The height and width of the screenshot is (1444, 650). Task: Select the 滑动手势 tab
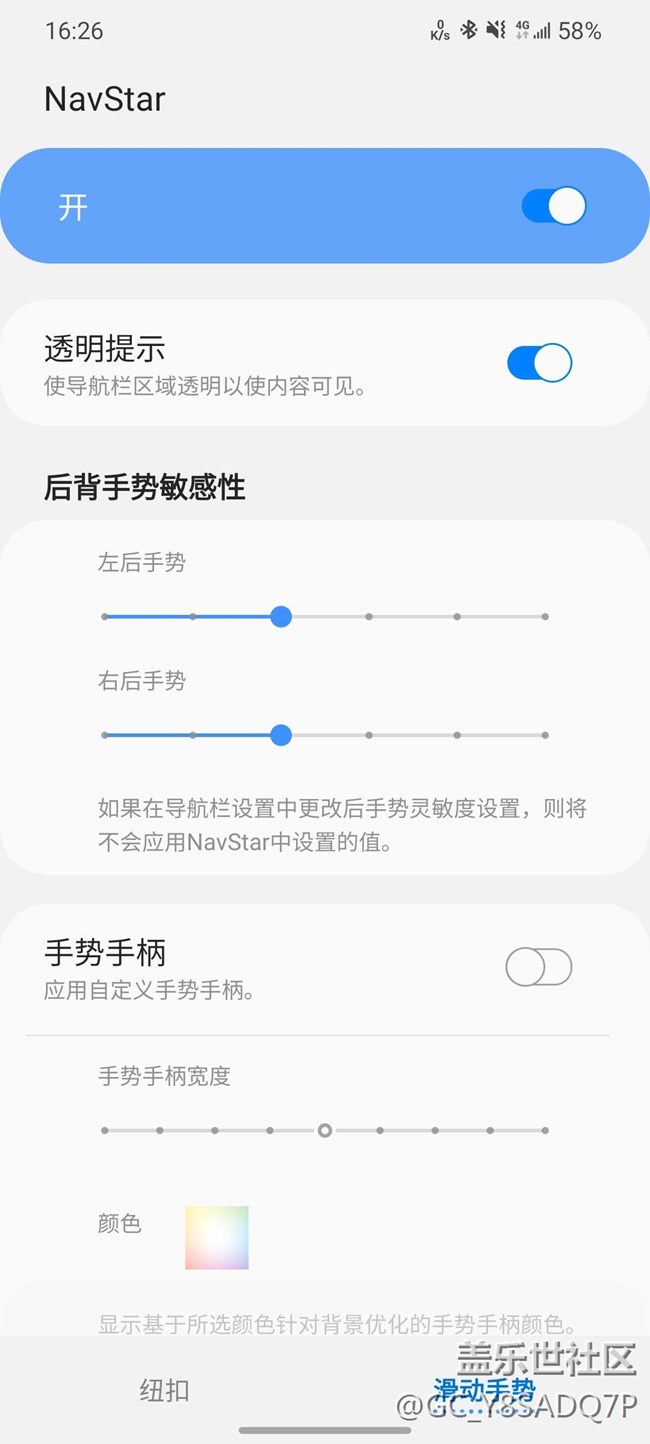485,1390
